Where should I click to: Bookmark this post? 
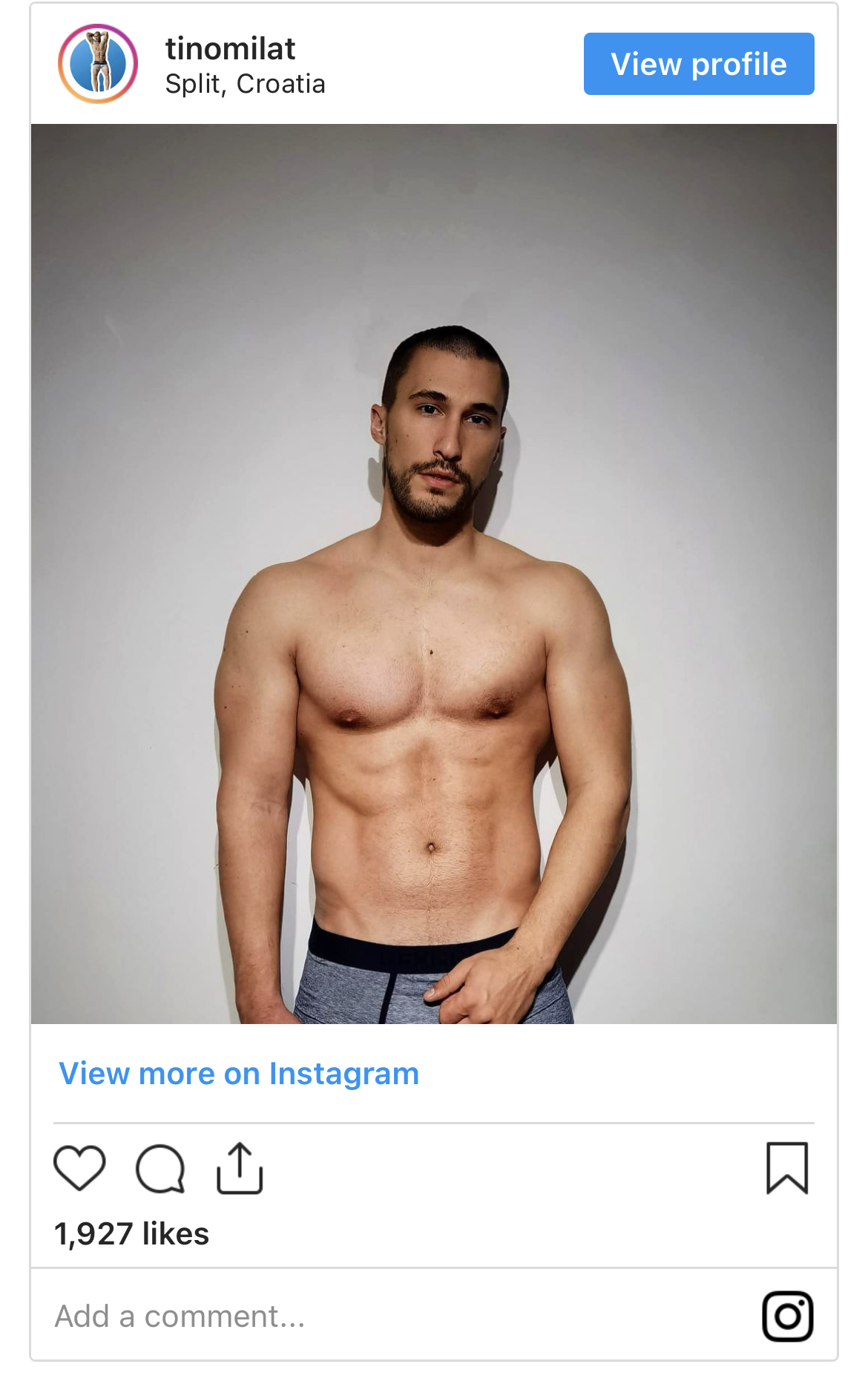click(787, 1168)
